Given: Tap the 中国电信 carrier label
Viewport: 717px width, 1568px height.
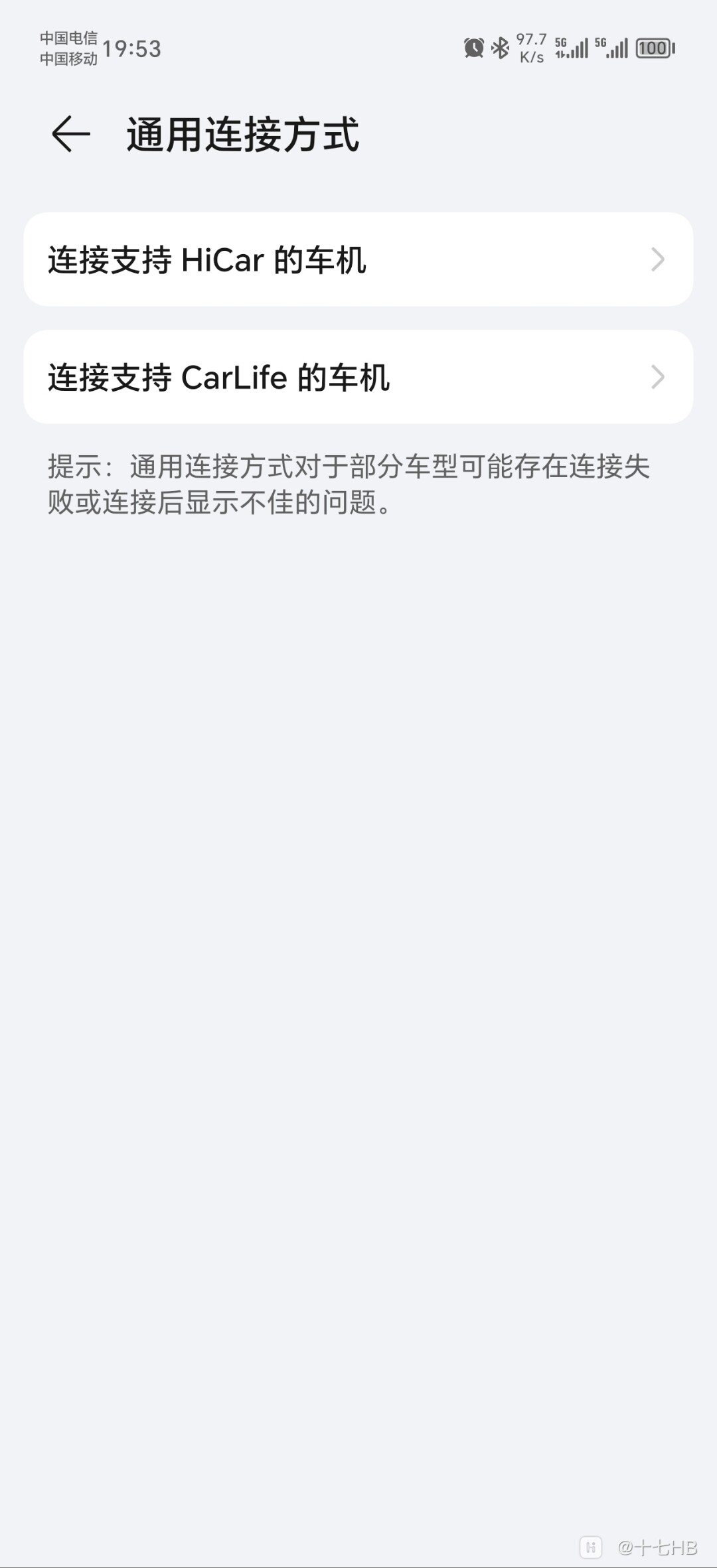Looking at the screenshot, I should (70, 38).
